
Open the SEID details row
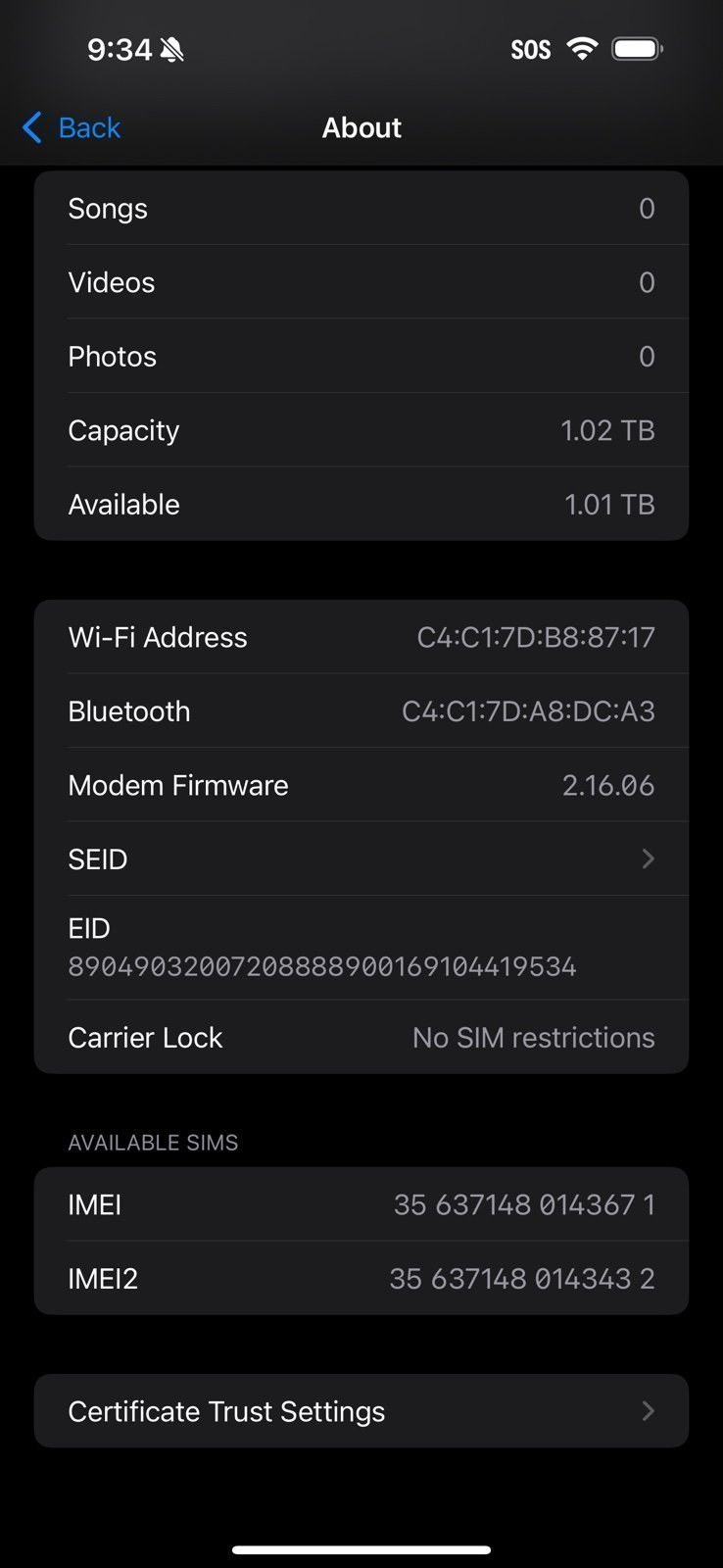[x=361, y=858]
